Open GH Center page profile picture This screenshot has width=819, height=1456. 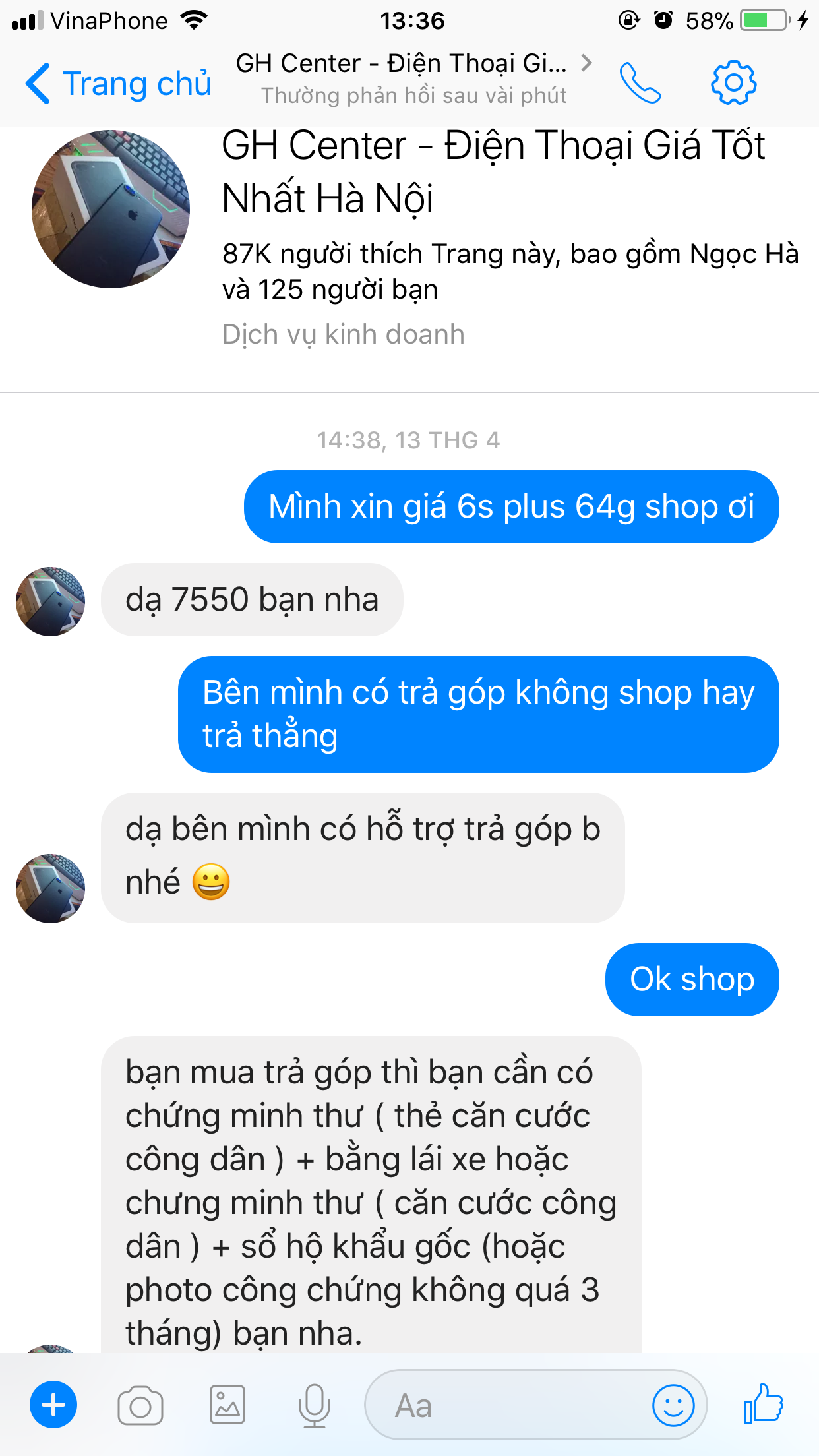pyautogui.click(x=111, y=208)
